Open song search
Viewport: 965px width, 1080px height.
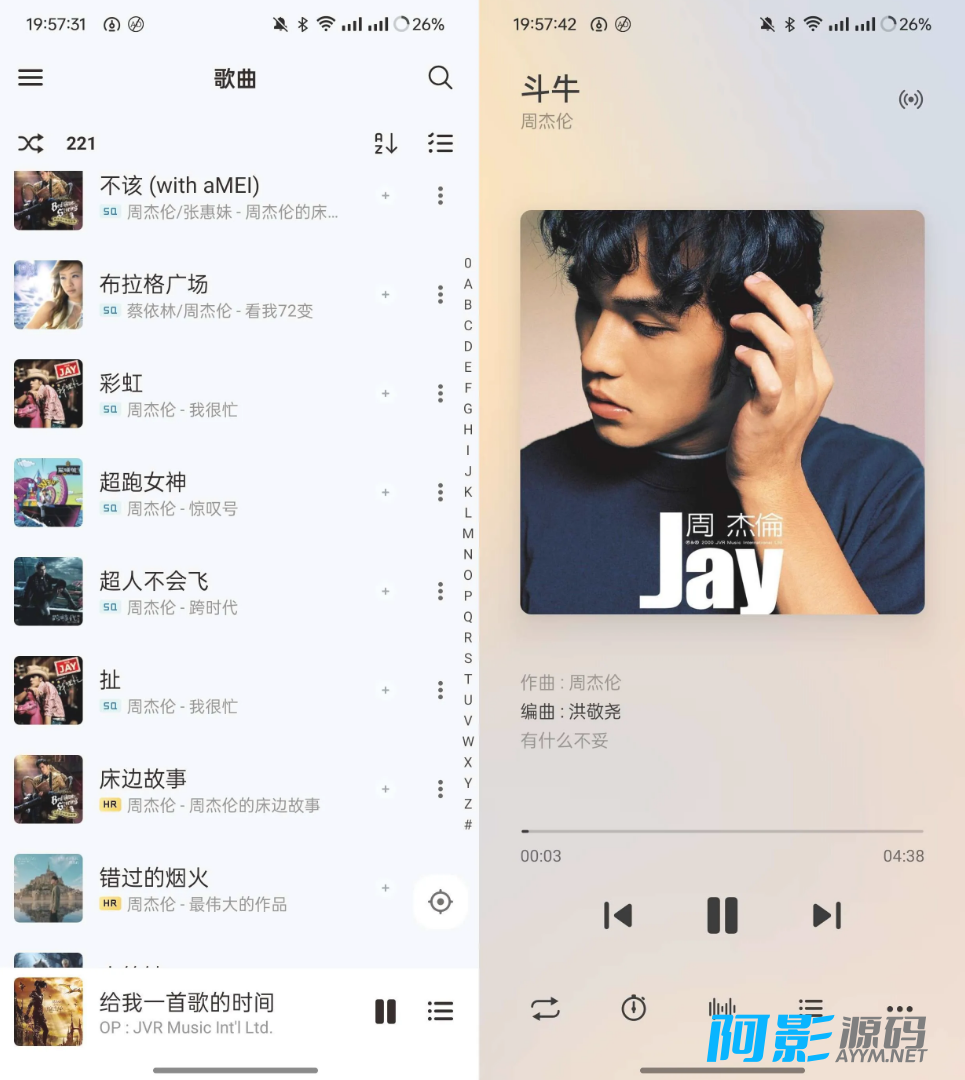point(440,78)
